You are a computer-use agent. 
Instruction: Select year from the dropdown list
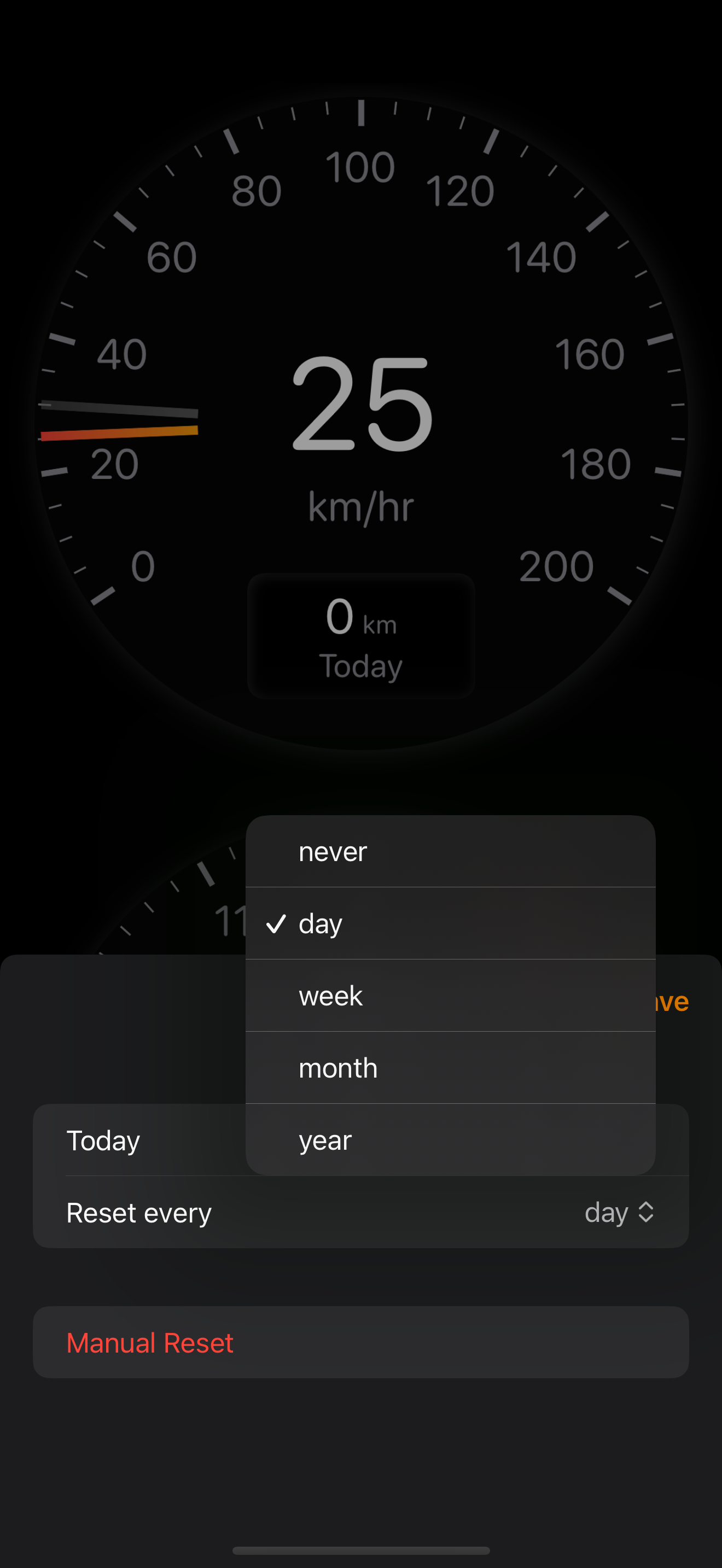click(451, 1139)
